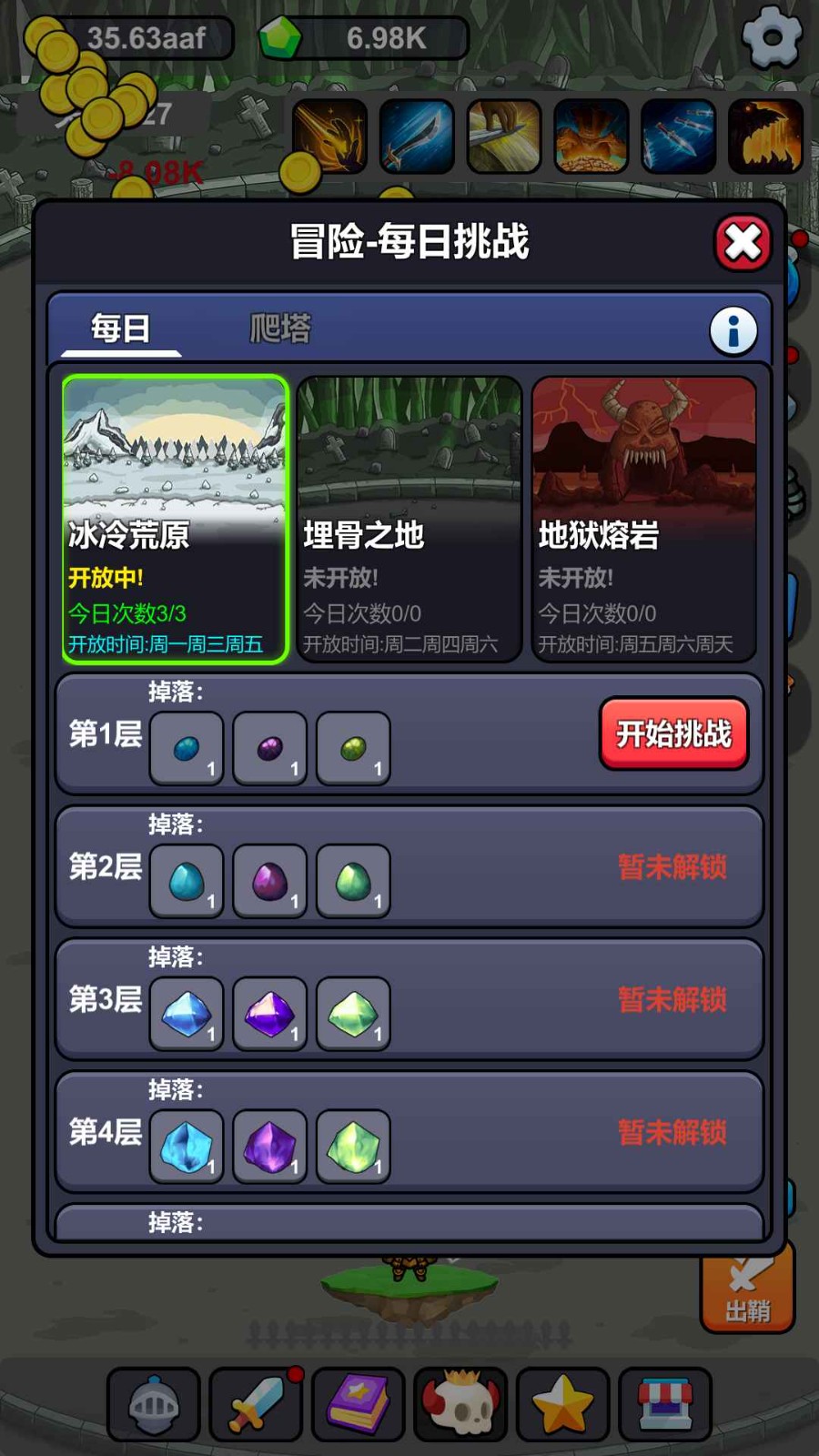This screenshot has width=819, height=1456.
Task: Select the 每日 tab
Action: click(x=121, y=329)
